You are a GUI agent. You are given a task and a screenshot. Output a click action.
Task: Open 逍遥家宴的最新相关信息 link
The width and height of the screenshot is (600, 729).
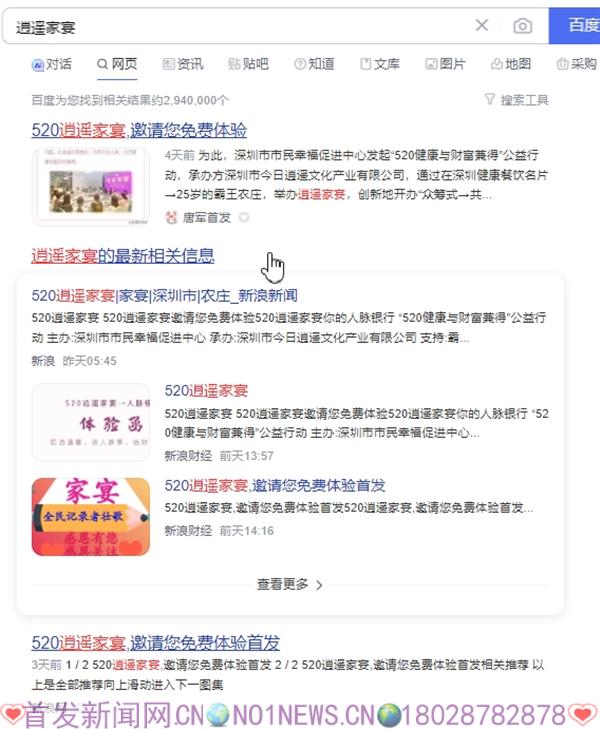tap(122, 255)
